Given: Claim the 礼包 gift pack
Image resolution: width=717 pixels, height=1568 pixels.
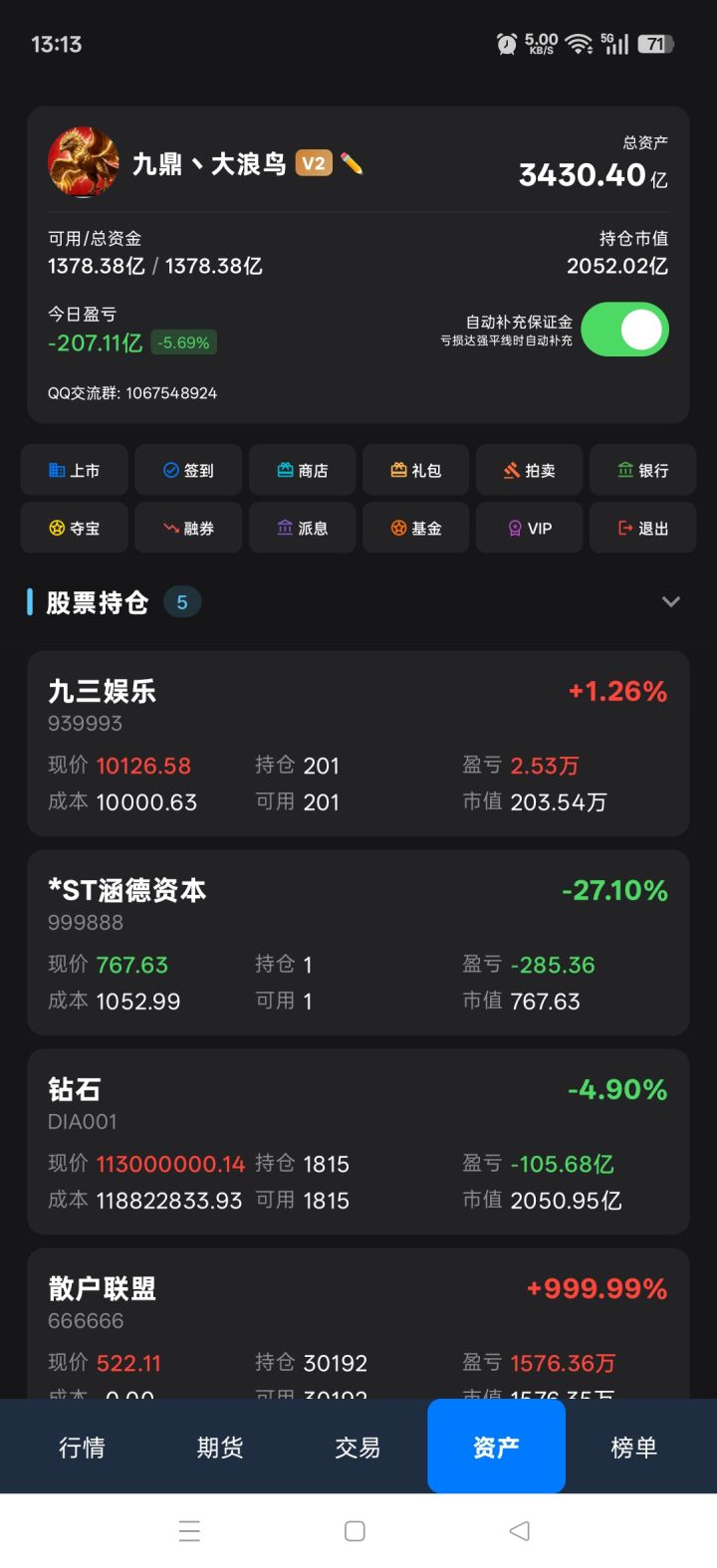Looking at the screenshot, I should [x=415, y=469].
